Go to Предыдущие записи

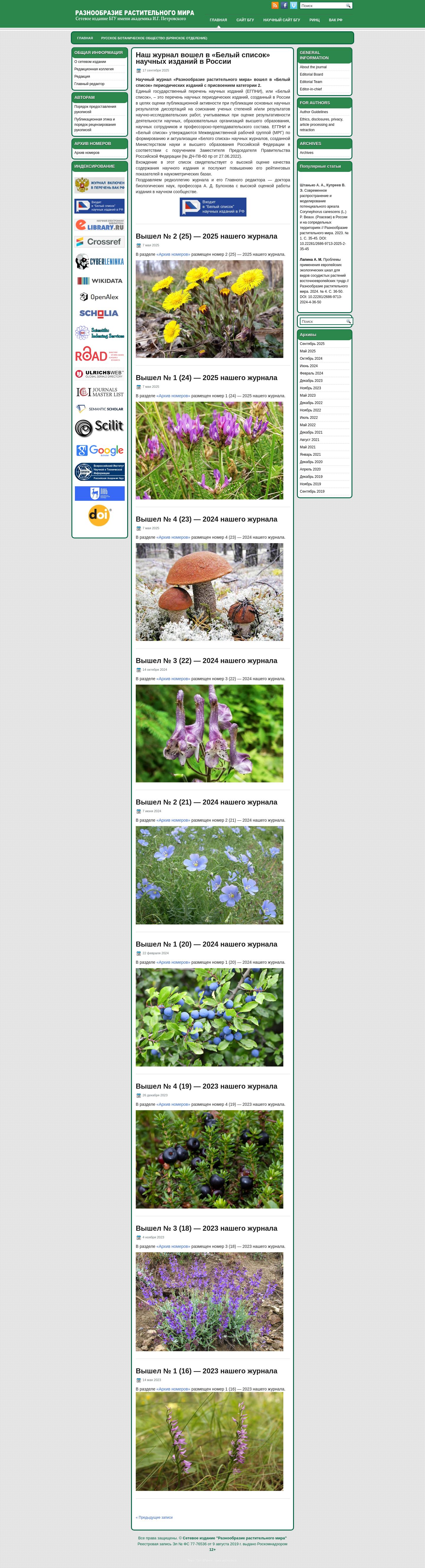(x=154, y=1517)
